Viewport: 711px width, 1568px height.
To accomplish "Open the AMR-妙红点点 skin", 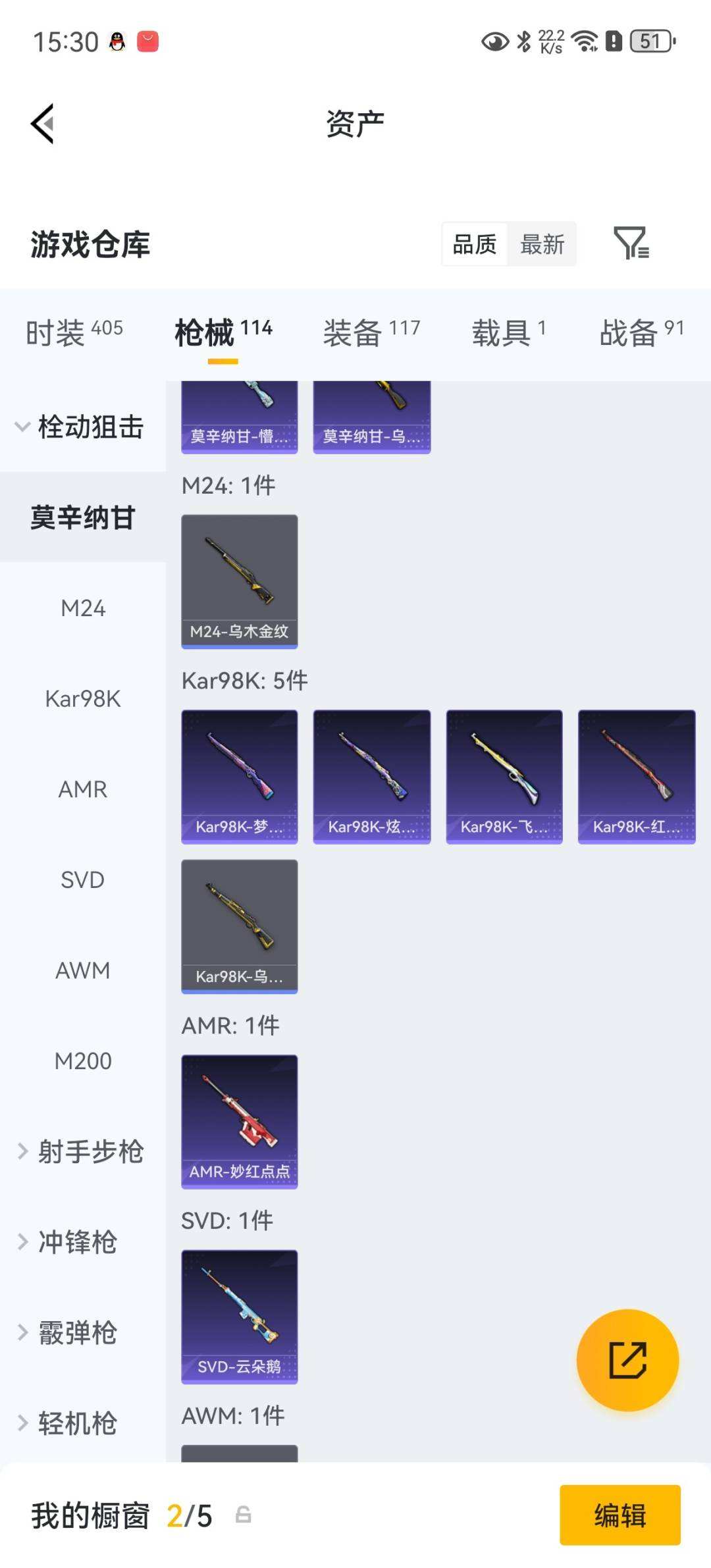I will 240,1121.
